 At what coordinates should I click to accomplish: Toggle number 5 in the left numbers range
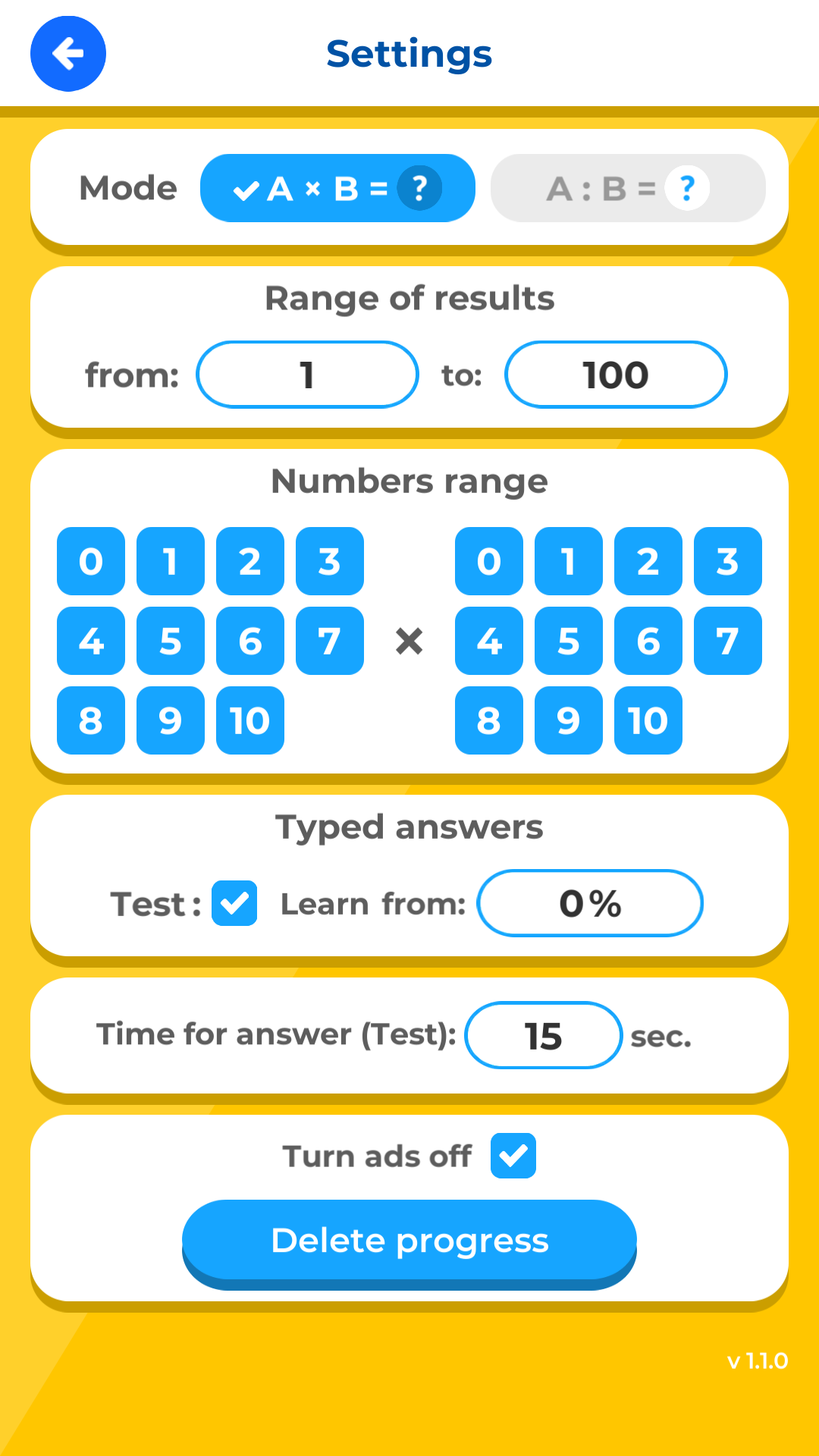(x=170, y=642)
